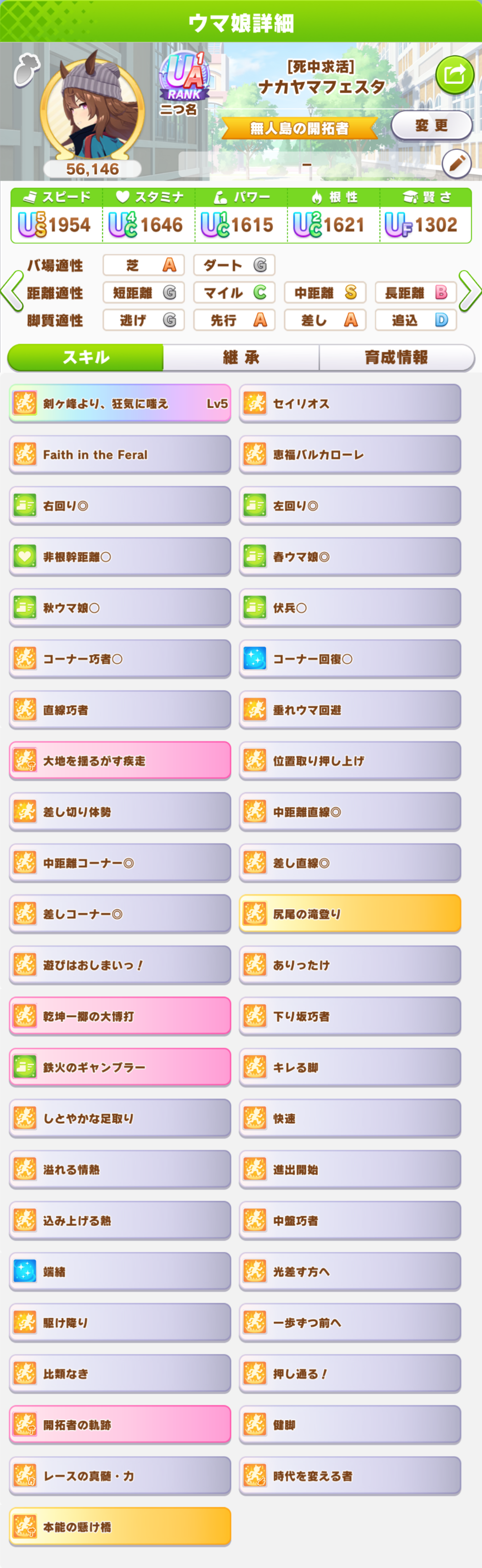This screenshot has height=1568, width=482.
Task: Go to the next character with right arrow
Action: click(470, 292)
